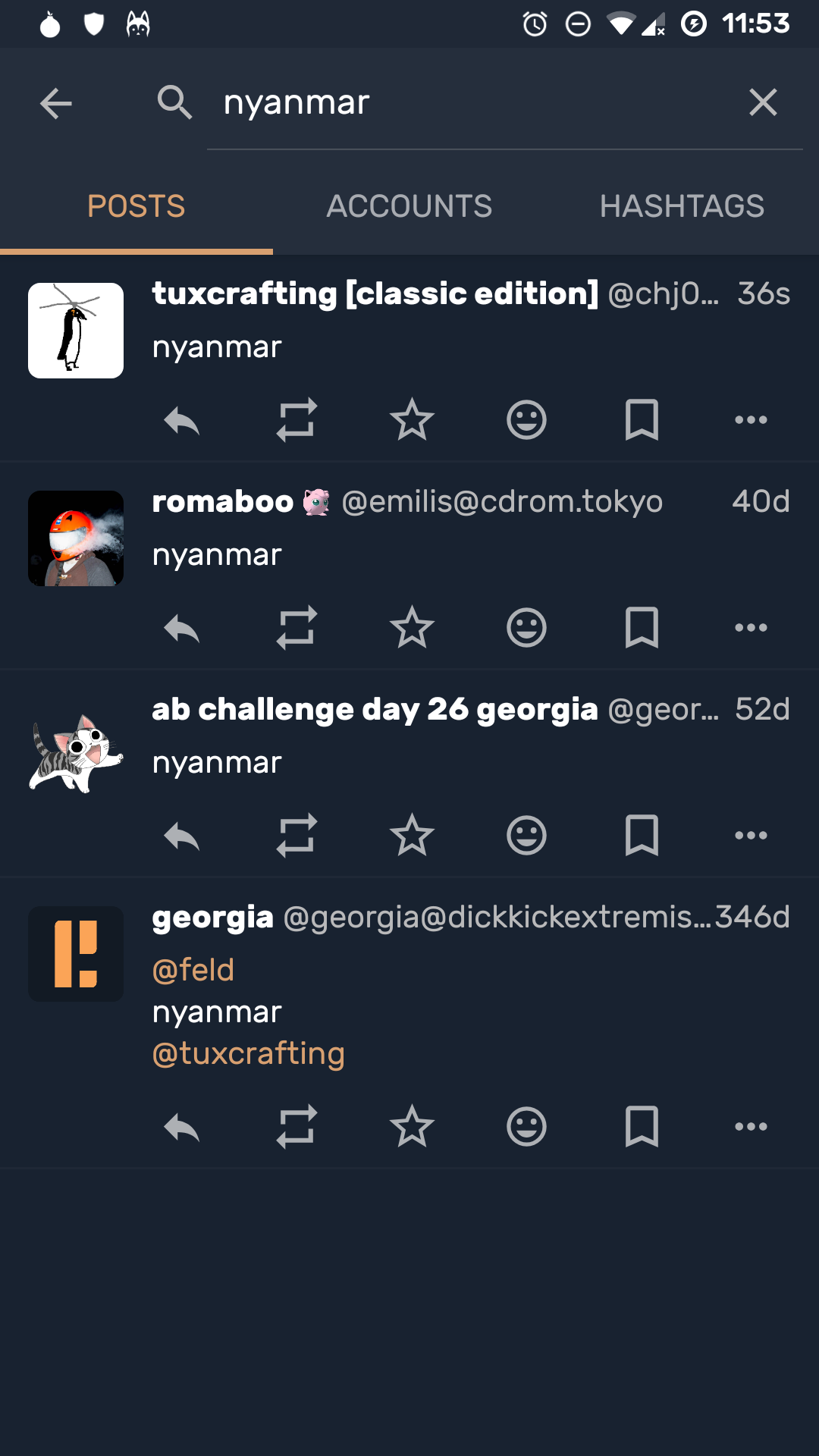
Task: Open the @tuxcrafting mention link
Action: point(249,1053)
